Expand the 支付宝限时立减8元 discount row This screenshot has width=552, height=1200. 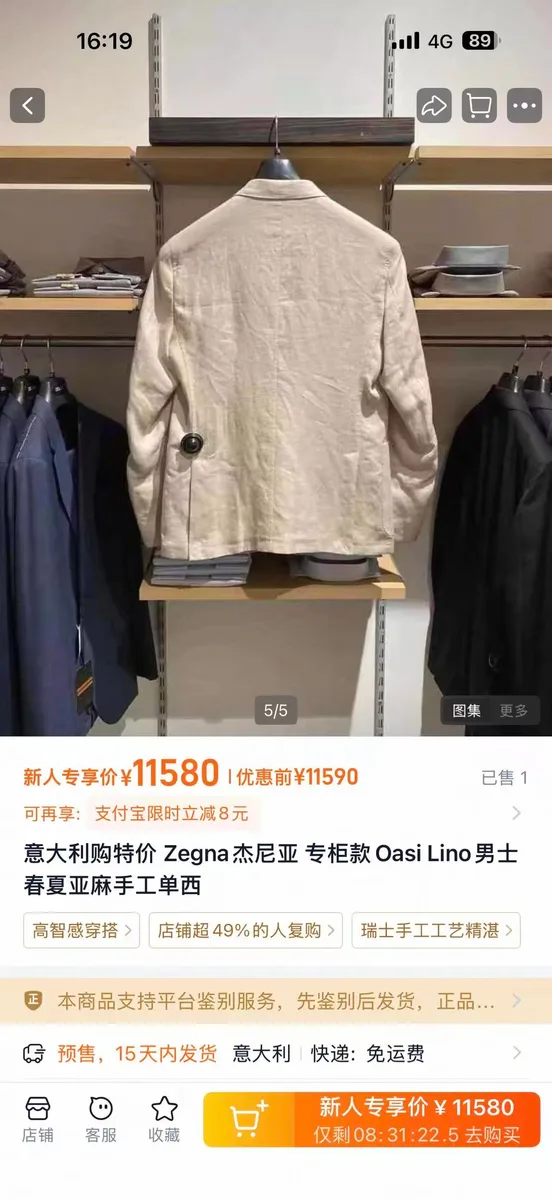[275, 813]
